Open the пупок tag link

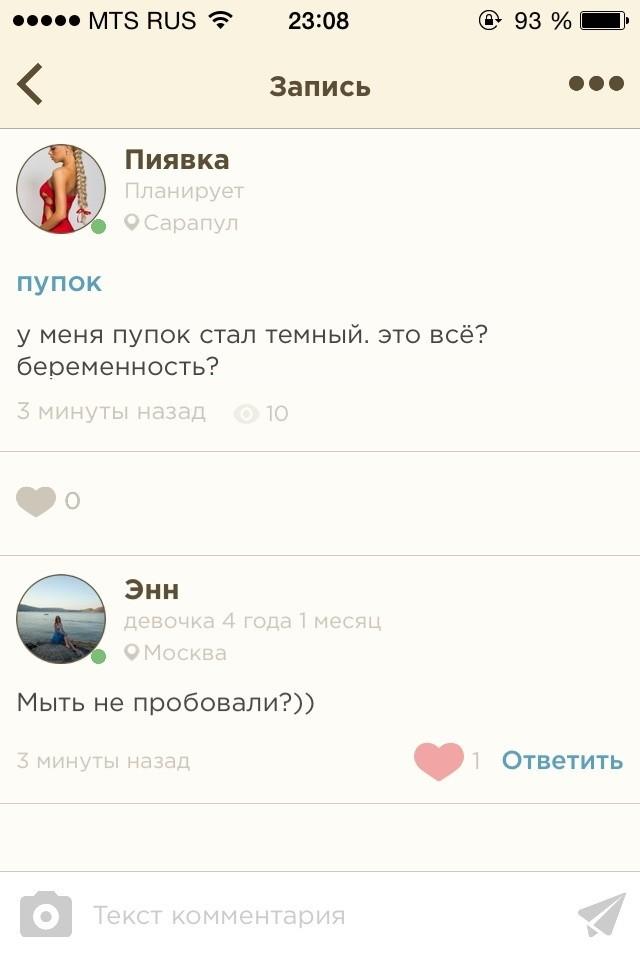point(59,282)
